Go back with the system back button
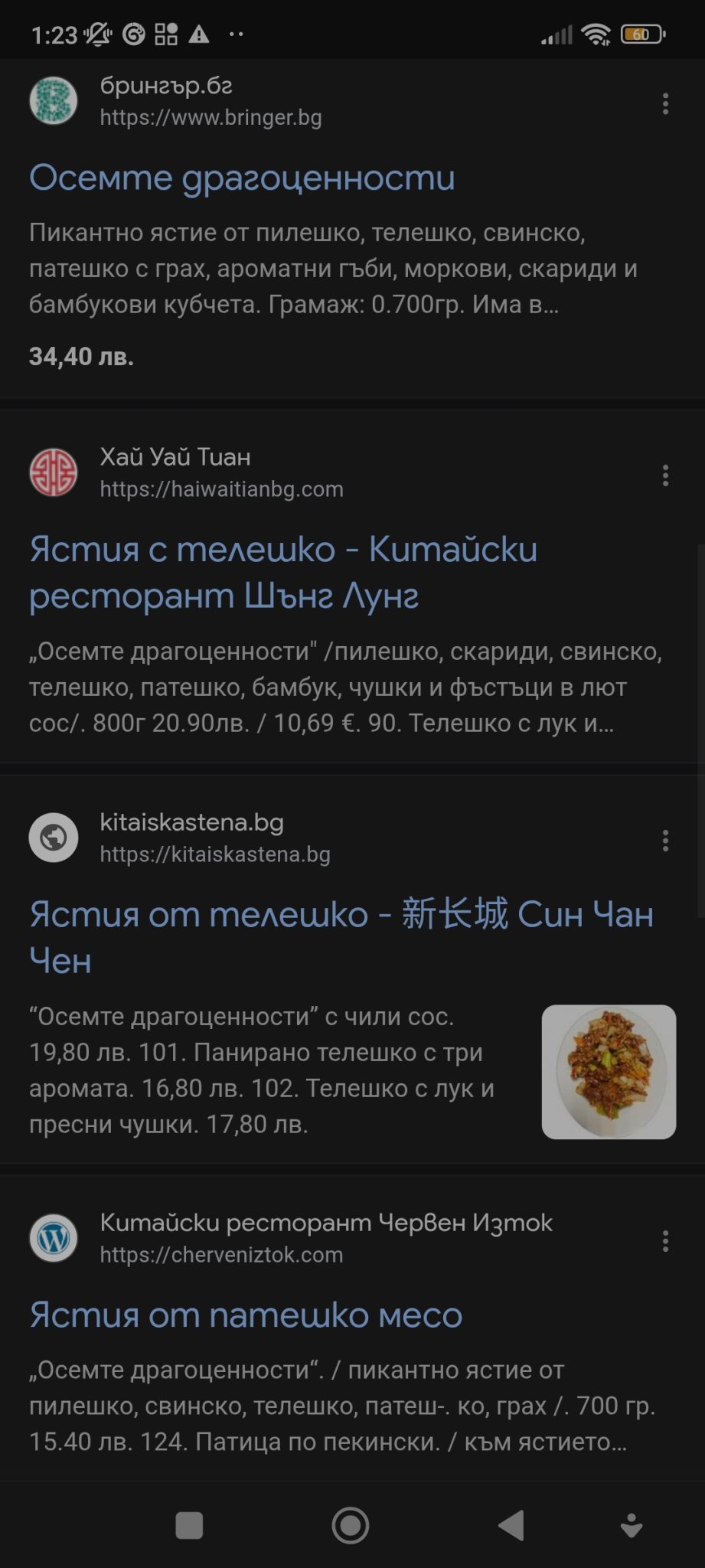 click(511, 1525)
